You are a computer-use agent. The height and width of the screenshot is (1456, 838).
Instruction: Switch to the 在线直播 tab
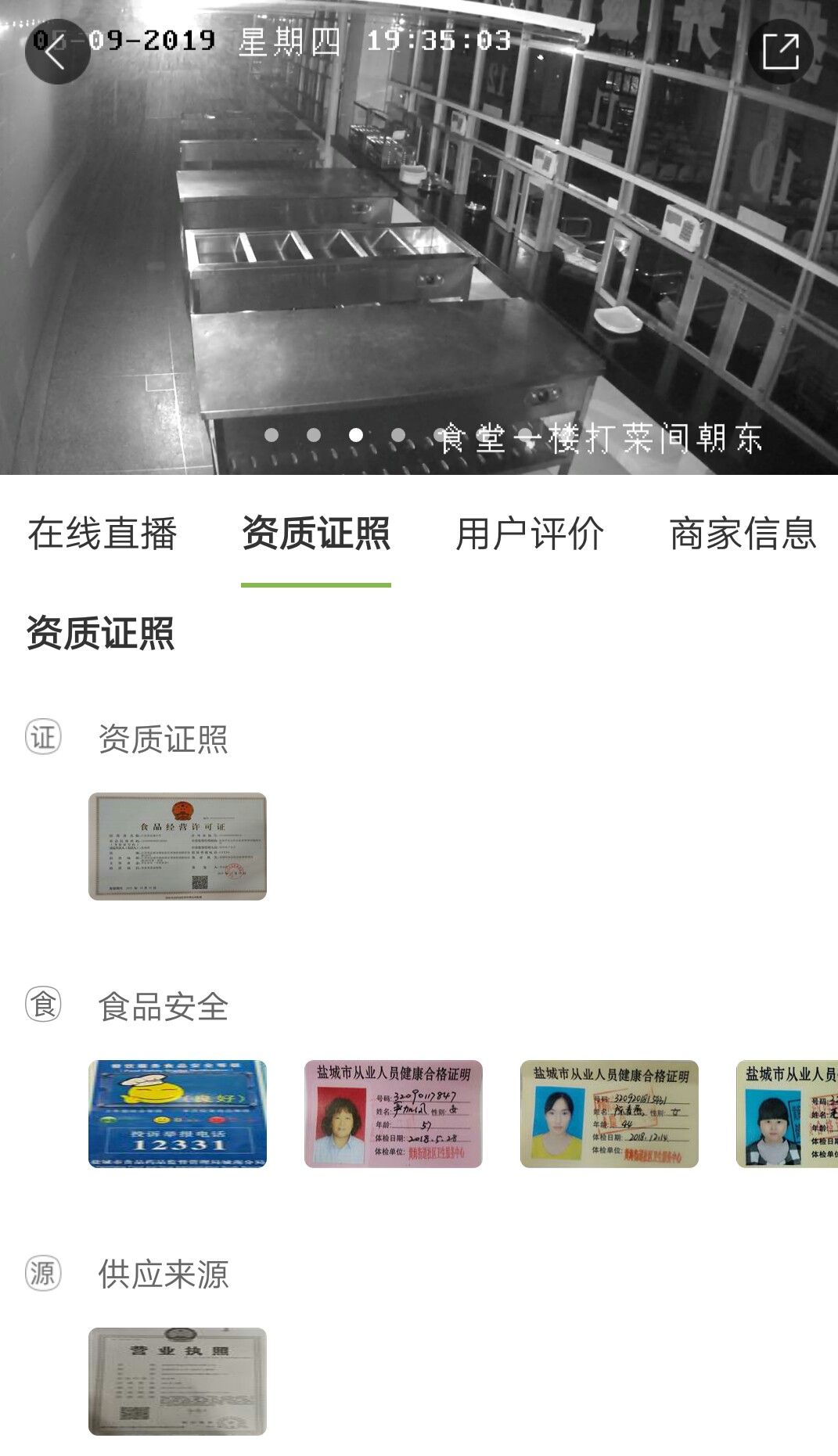click(103, 534)
